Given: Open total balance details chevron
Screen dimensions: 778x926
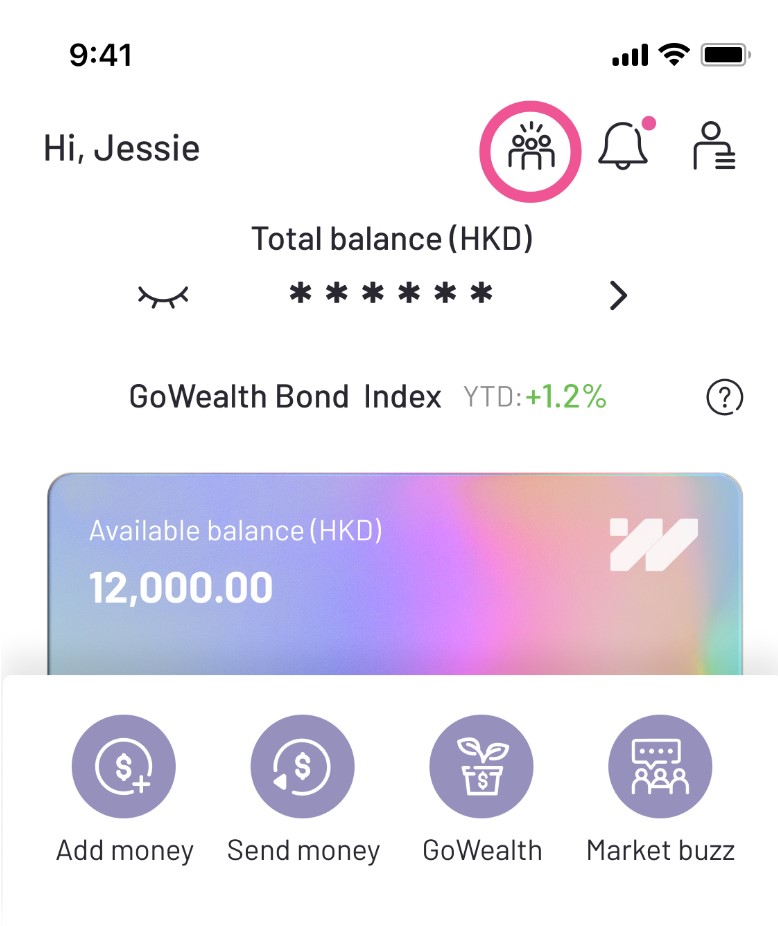Looking at the screenshot, I should pos(618,295).
